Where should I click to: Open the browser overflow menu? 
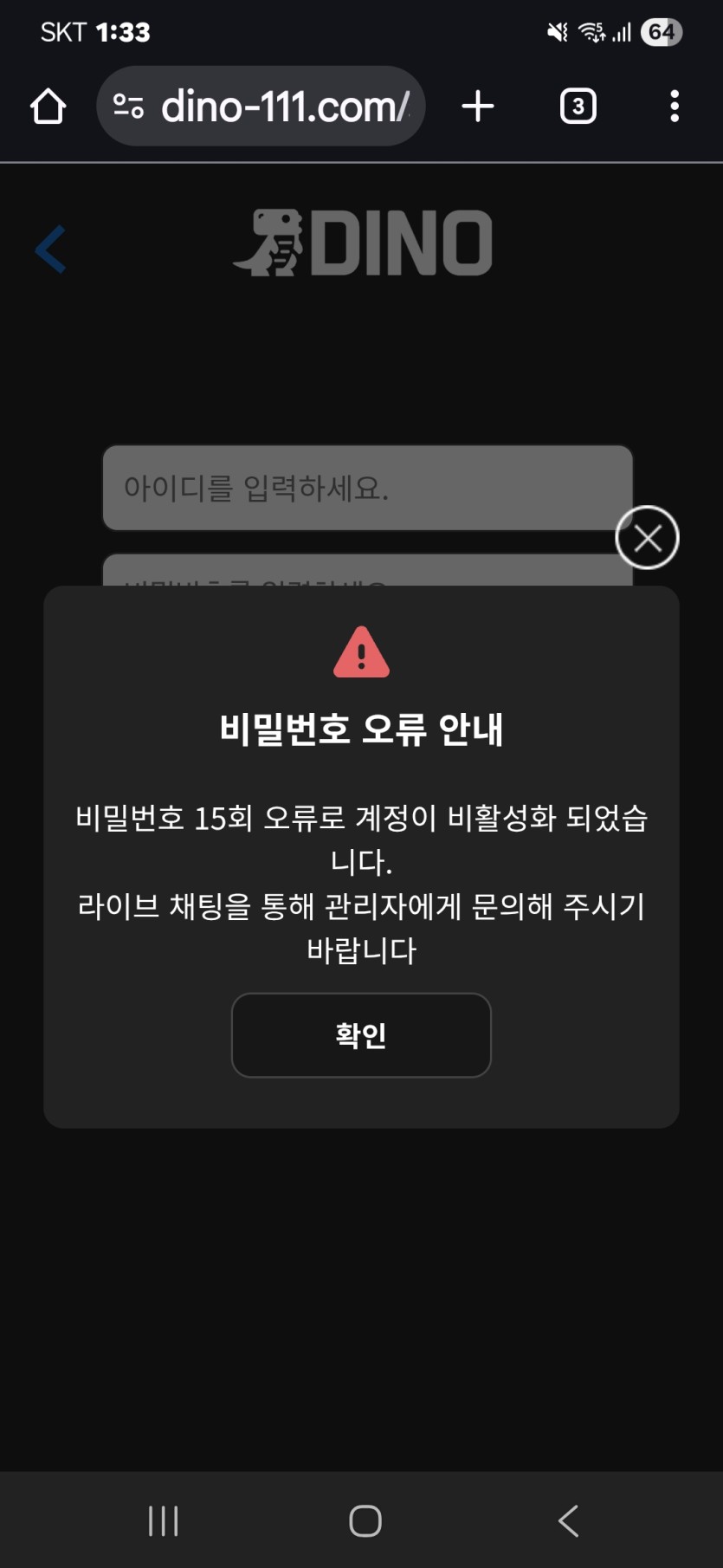[674, 107]
